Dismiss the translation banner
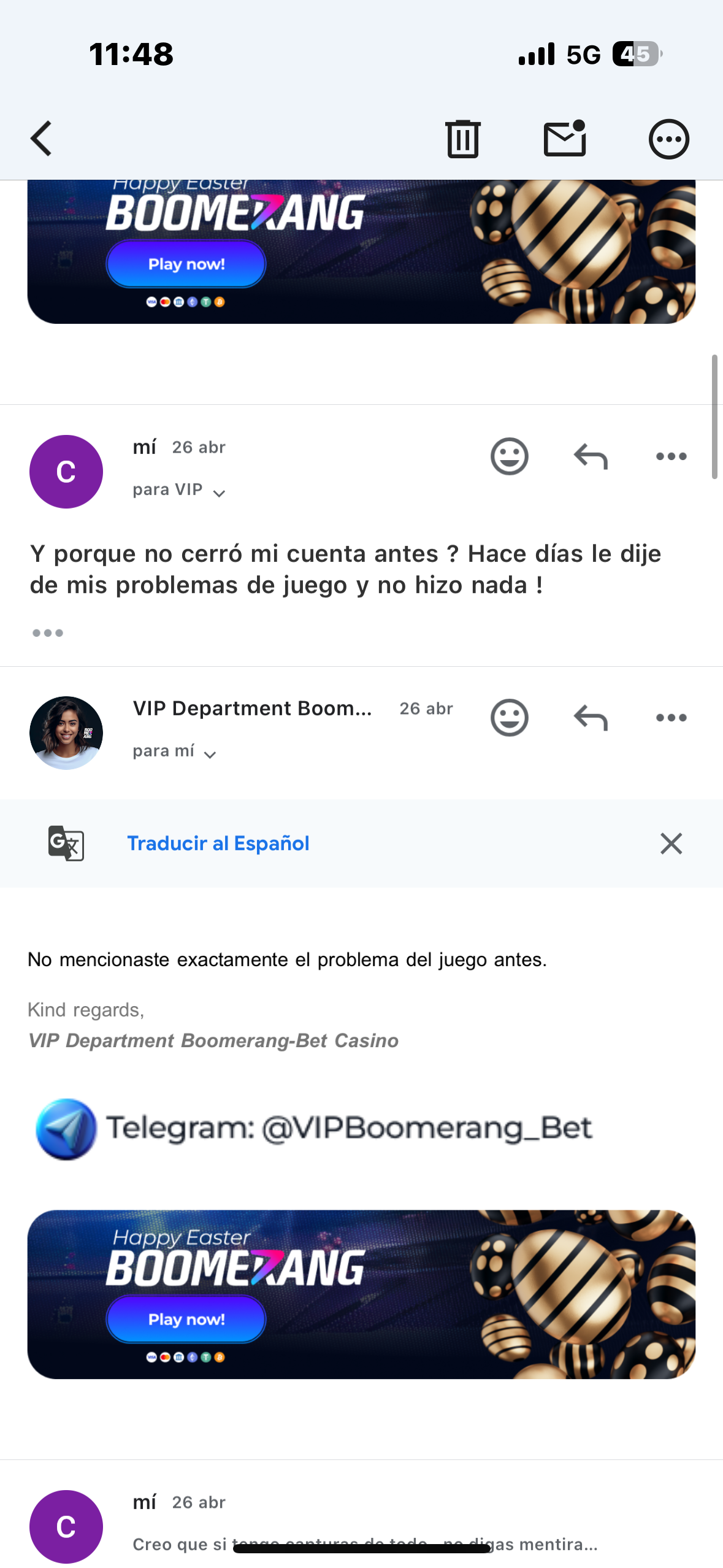 [671, 844]
